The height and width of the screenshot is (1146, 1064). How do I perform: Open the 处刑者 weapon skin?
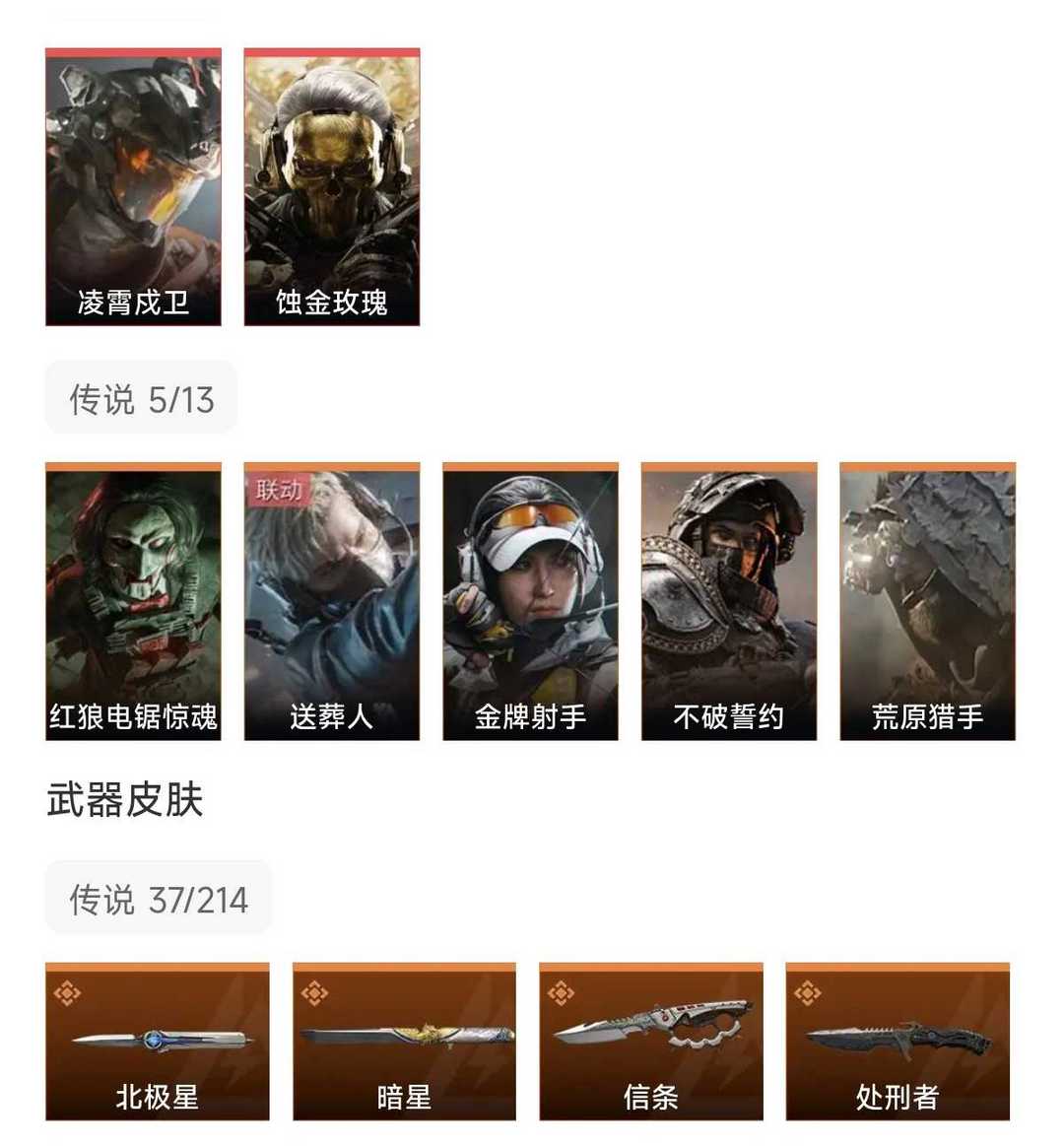[898, 1043]
